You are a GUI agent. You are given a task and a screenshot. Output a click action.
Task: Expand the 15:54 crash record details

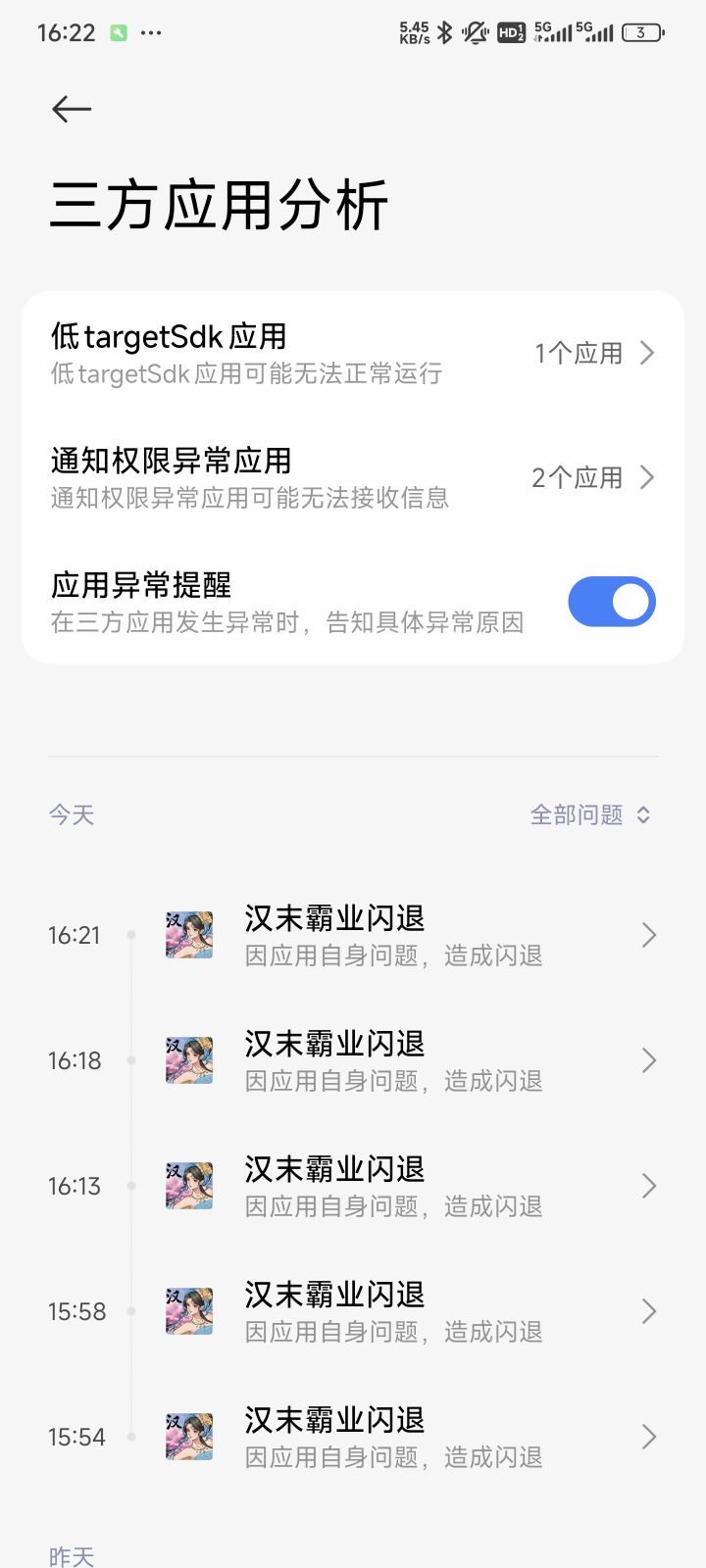[x=647, y=1437]
